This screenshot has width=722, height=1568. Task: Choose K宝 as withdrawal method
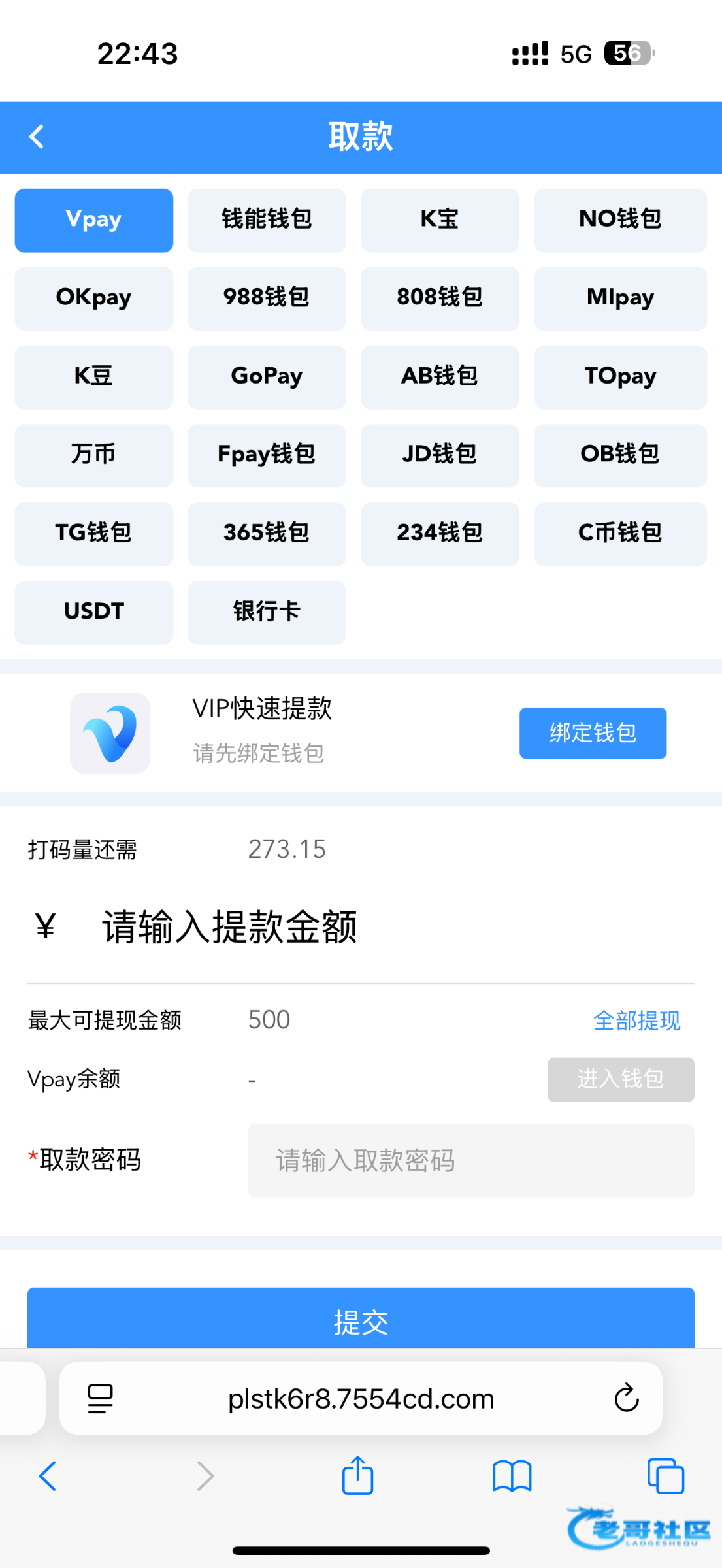(440, 220)
